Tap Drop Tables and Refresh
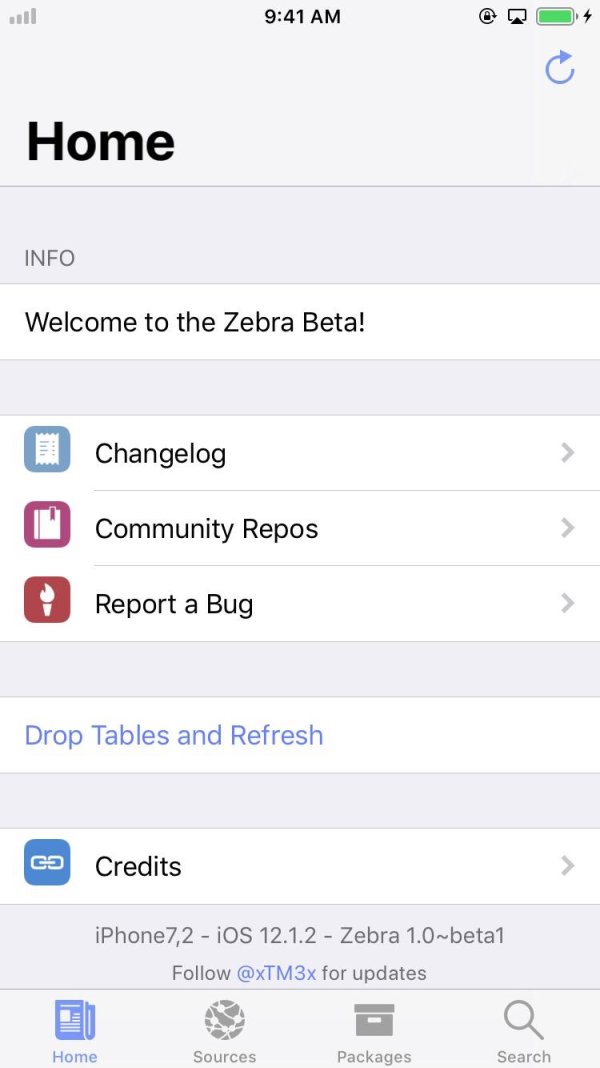The width and height of the screenshot is (600, 1068). [x=174, y=735]
